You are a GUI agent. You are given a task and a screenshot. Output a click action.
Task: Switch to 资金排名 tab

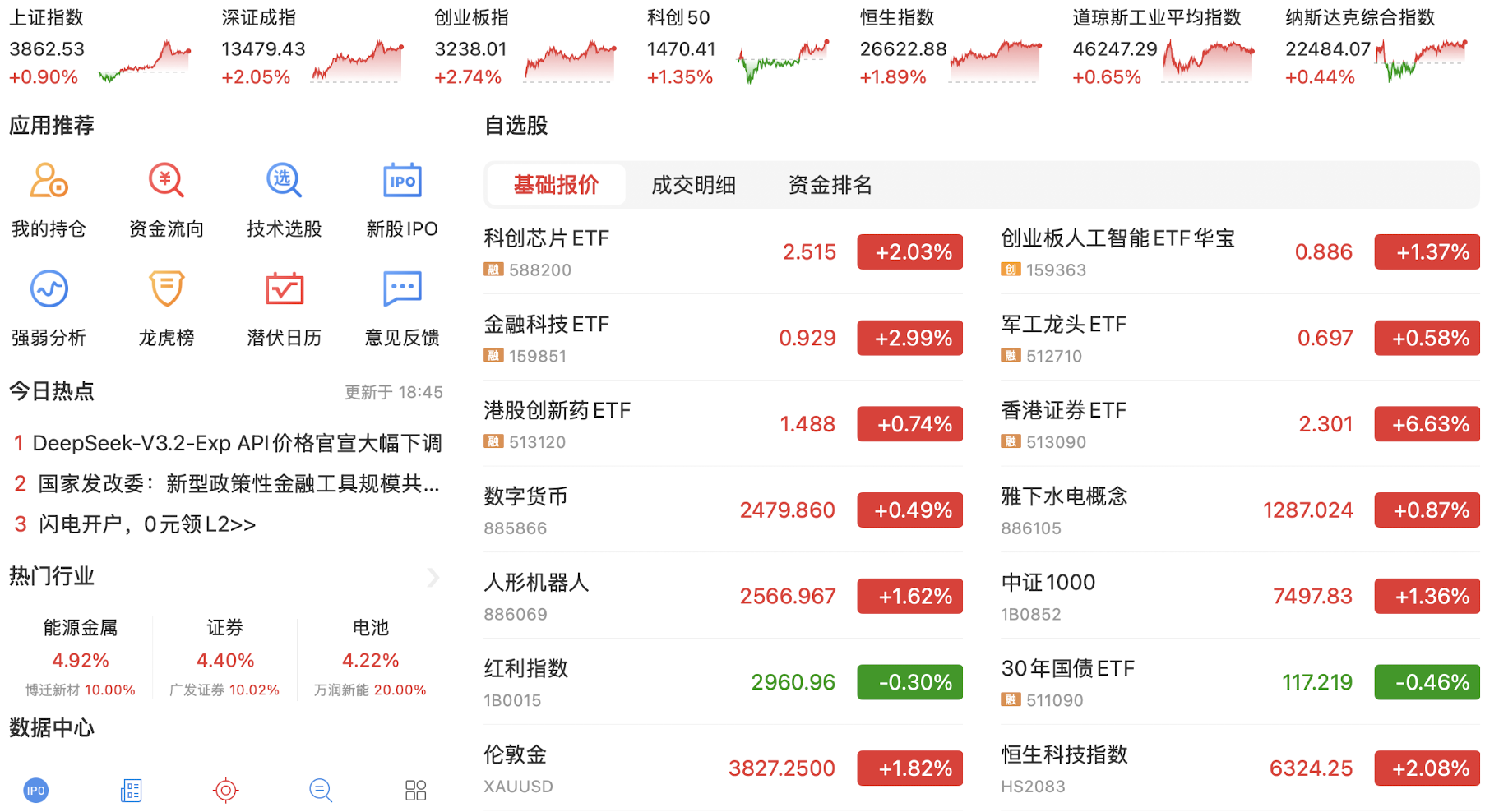coord(830,185)
